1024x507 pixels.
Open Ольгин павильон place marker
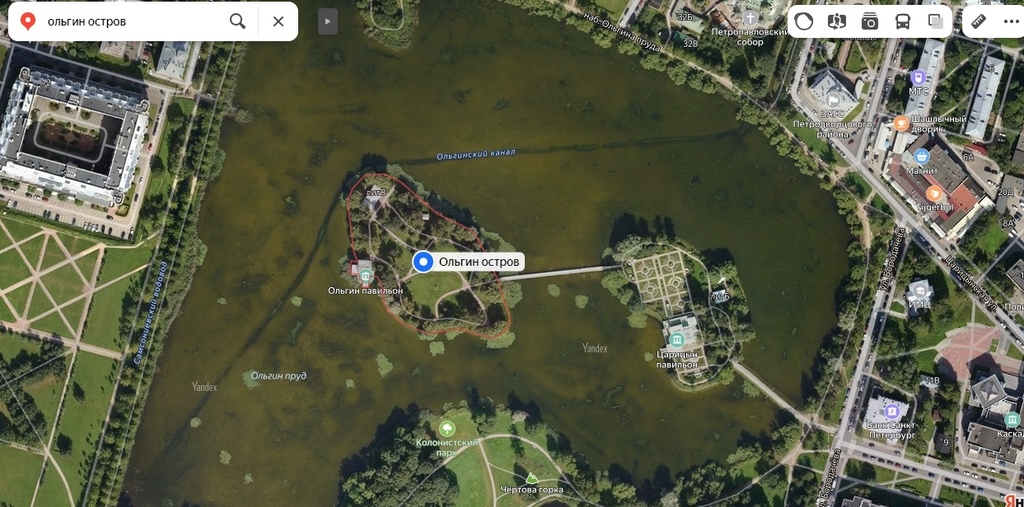coord(364,272)
